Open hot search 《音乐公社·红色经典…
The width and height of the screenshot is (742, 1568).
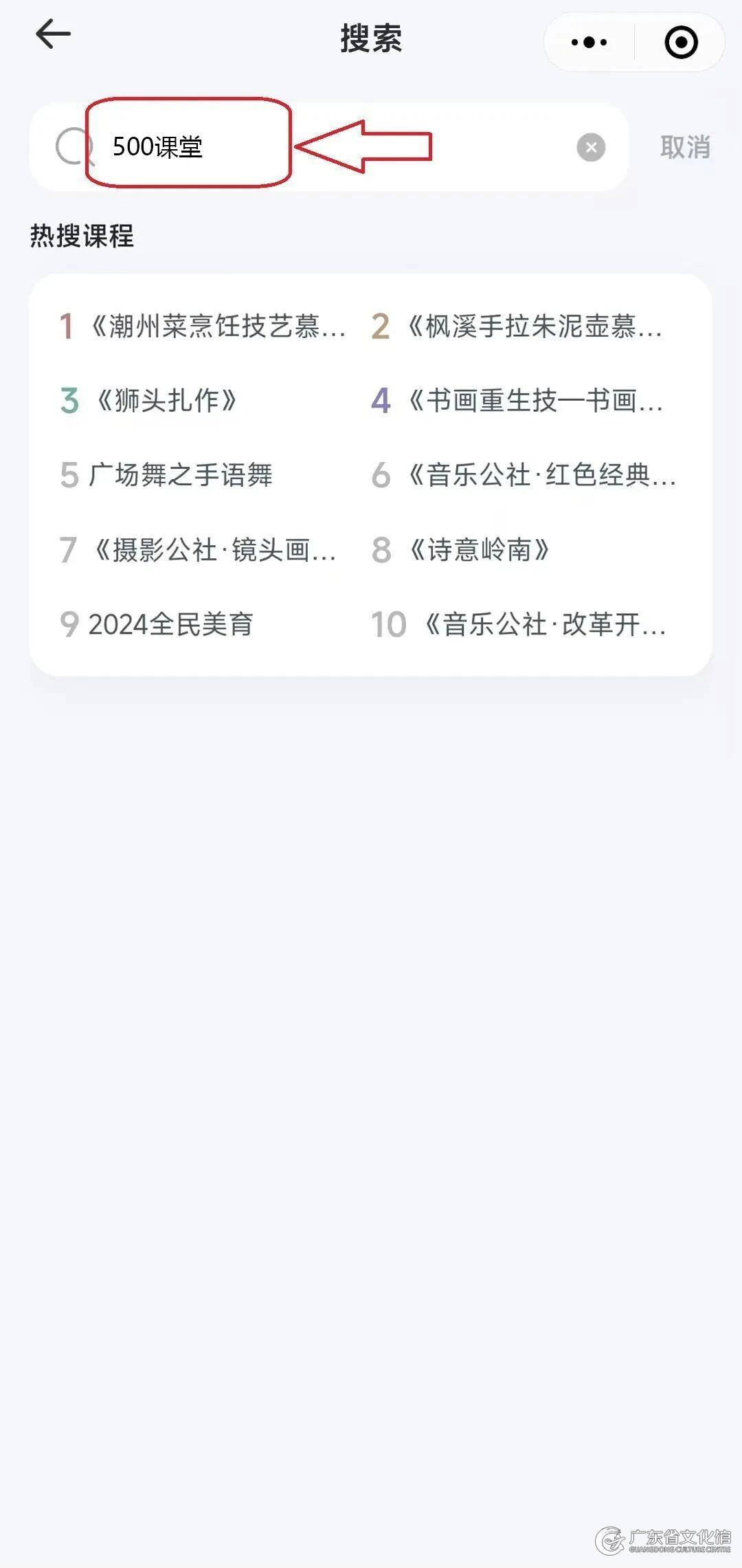[541, 475]
